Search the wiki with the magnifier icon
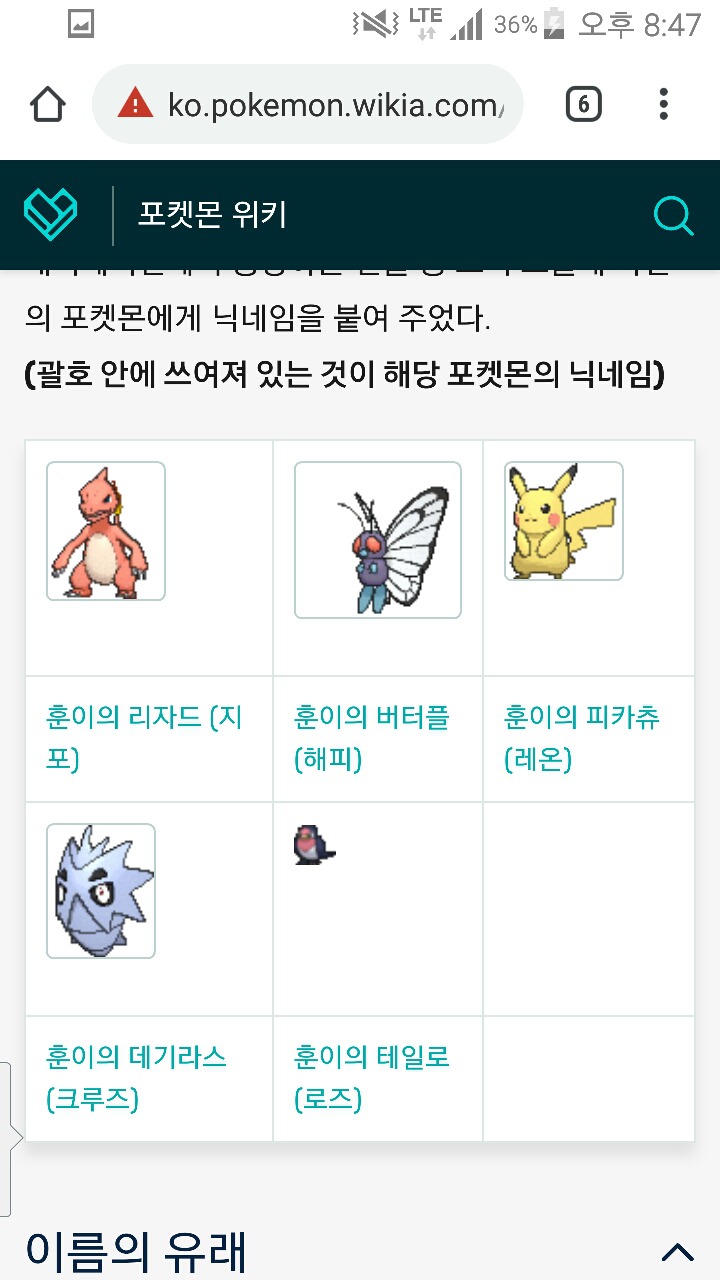Viewport: 720px width, 1280px height. (x=673, y=215)
